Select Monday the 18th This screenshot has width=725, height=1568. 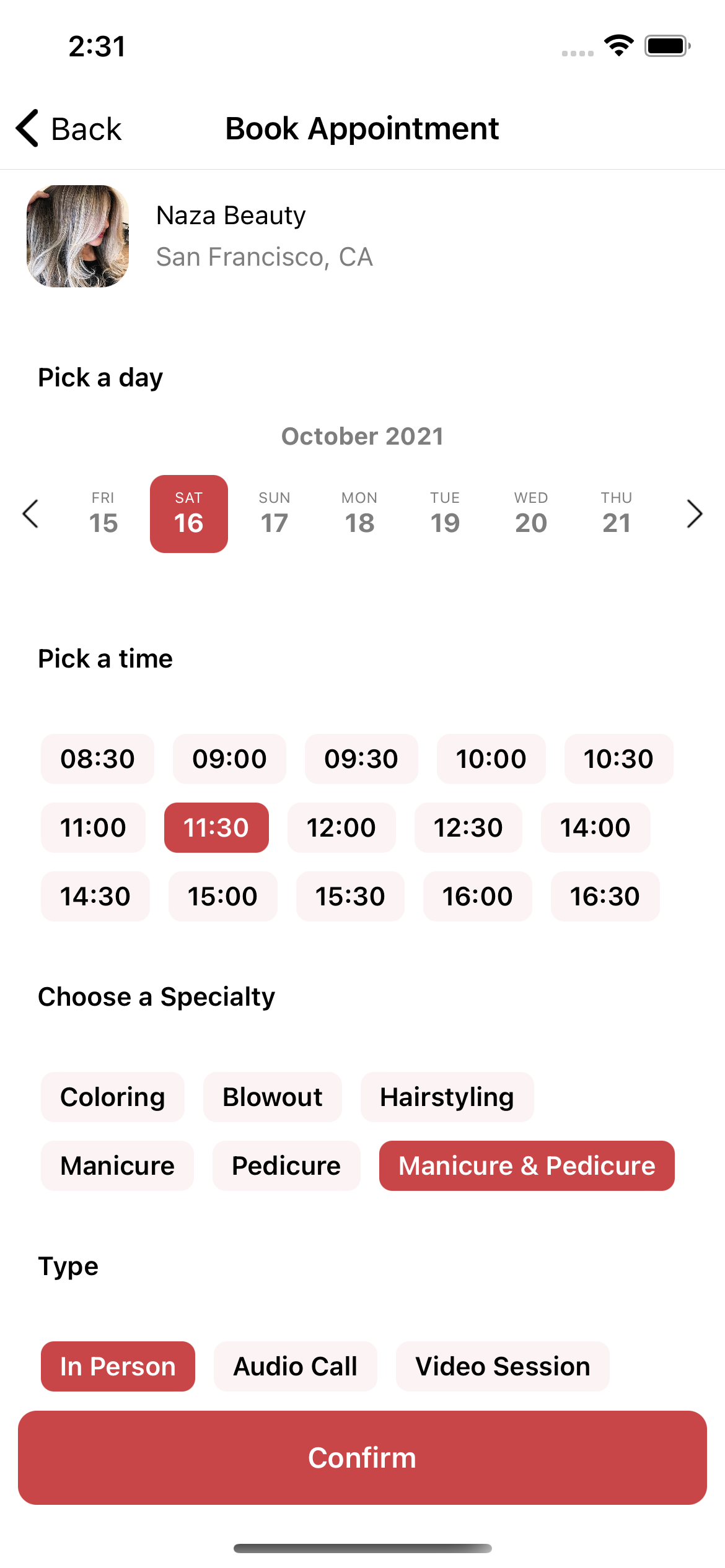(359, 514)
